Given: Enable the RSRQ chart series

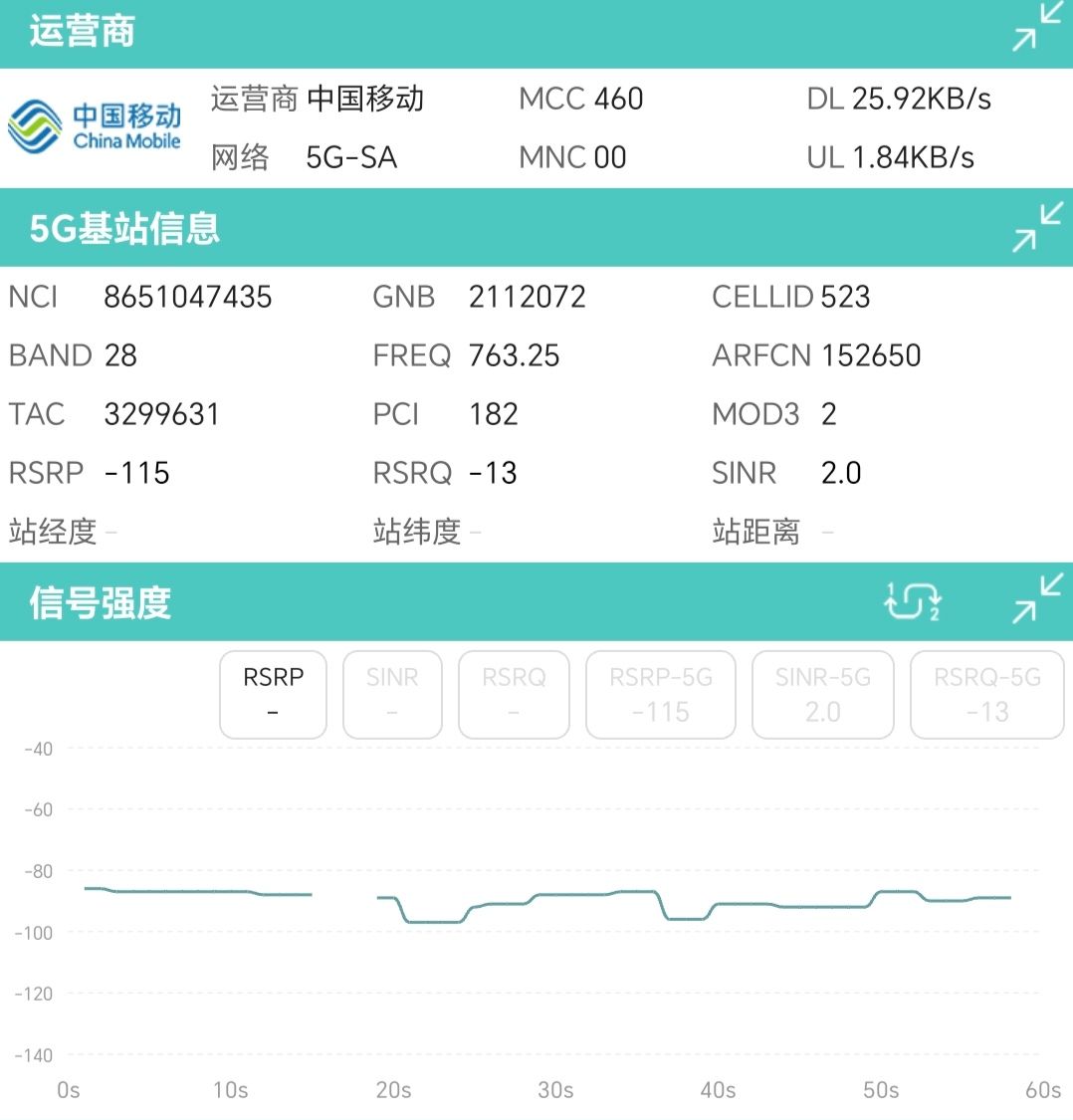Looking at the screenshot, I should (514, 694).
